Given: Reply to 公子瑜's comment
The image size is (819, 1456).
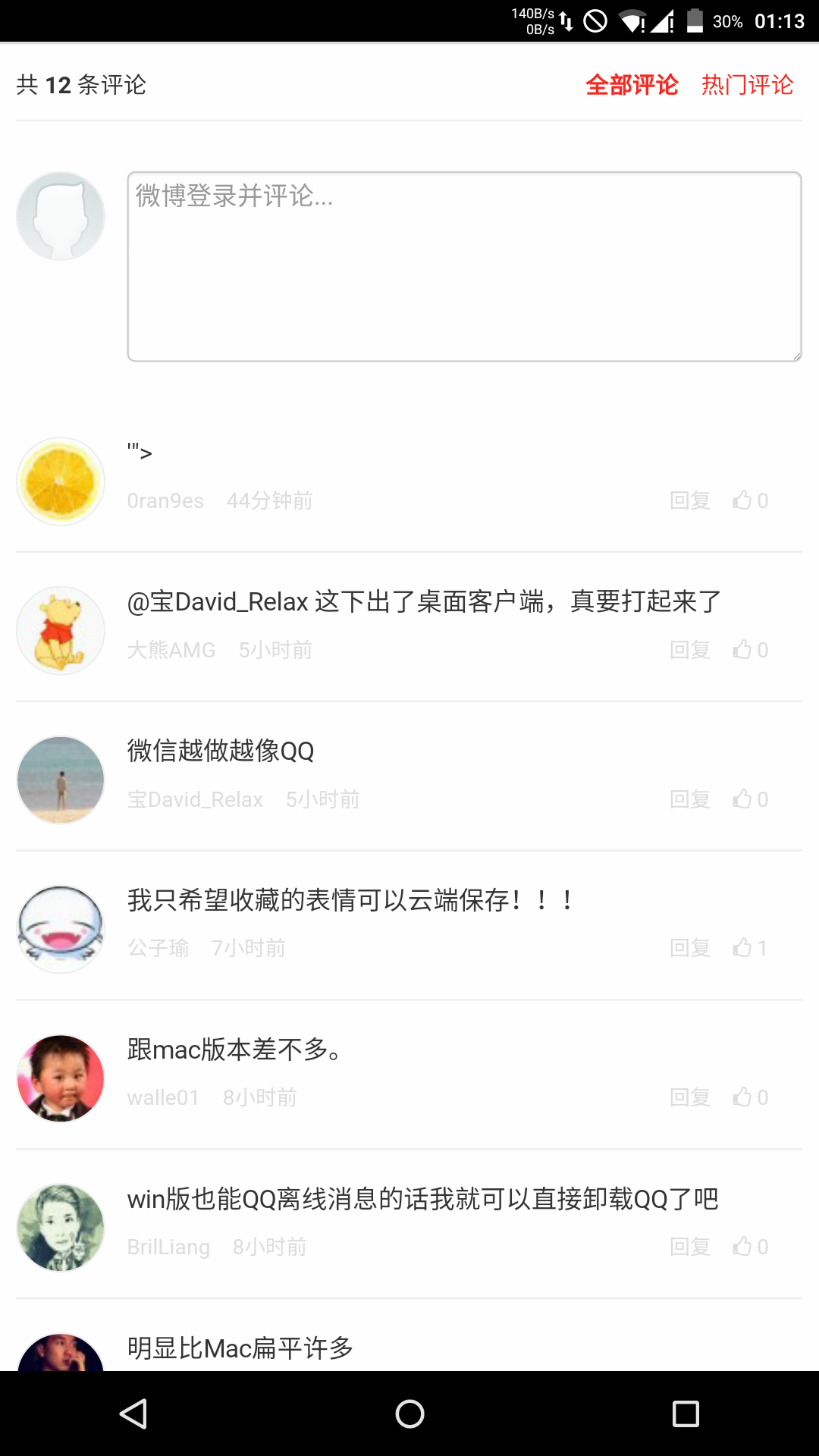Looking at the screenshot, I should coord(690,948).
